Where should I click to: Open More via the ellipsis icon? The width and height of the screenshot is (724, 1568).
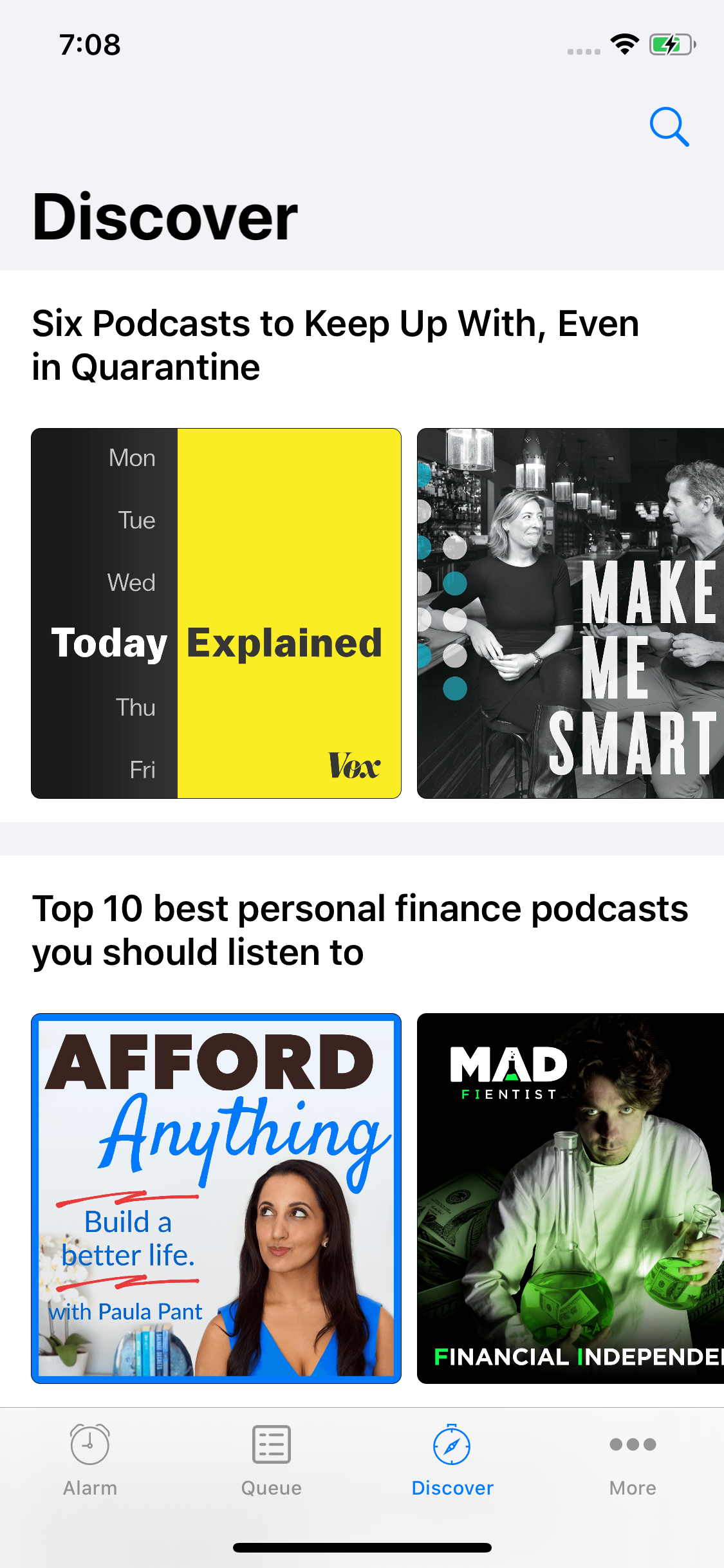pos(632,1444)
